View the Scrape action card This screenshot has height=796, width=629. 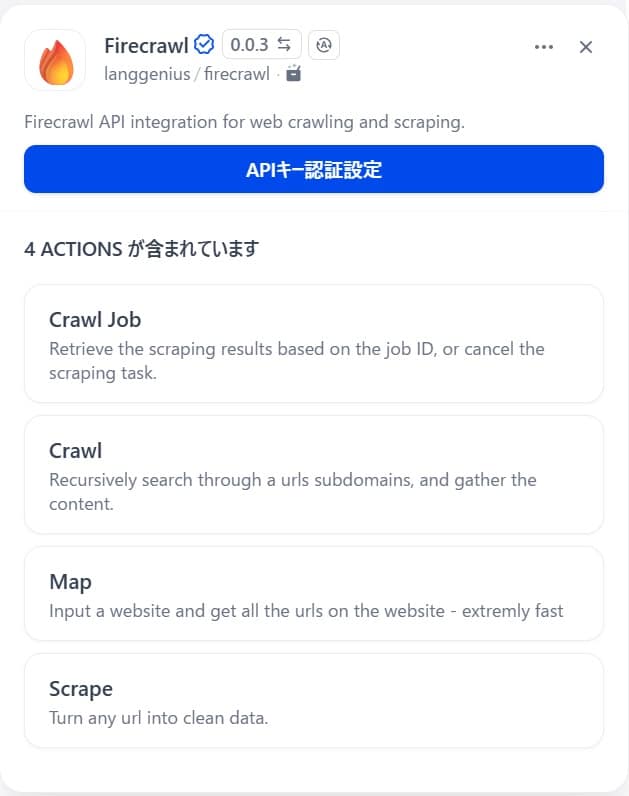click(x=314, y=701)
